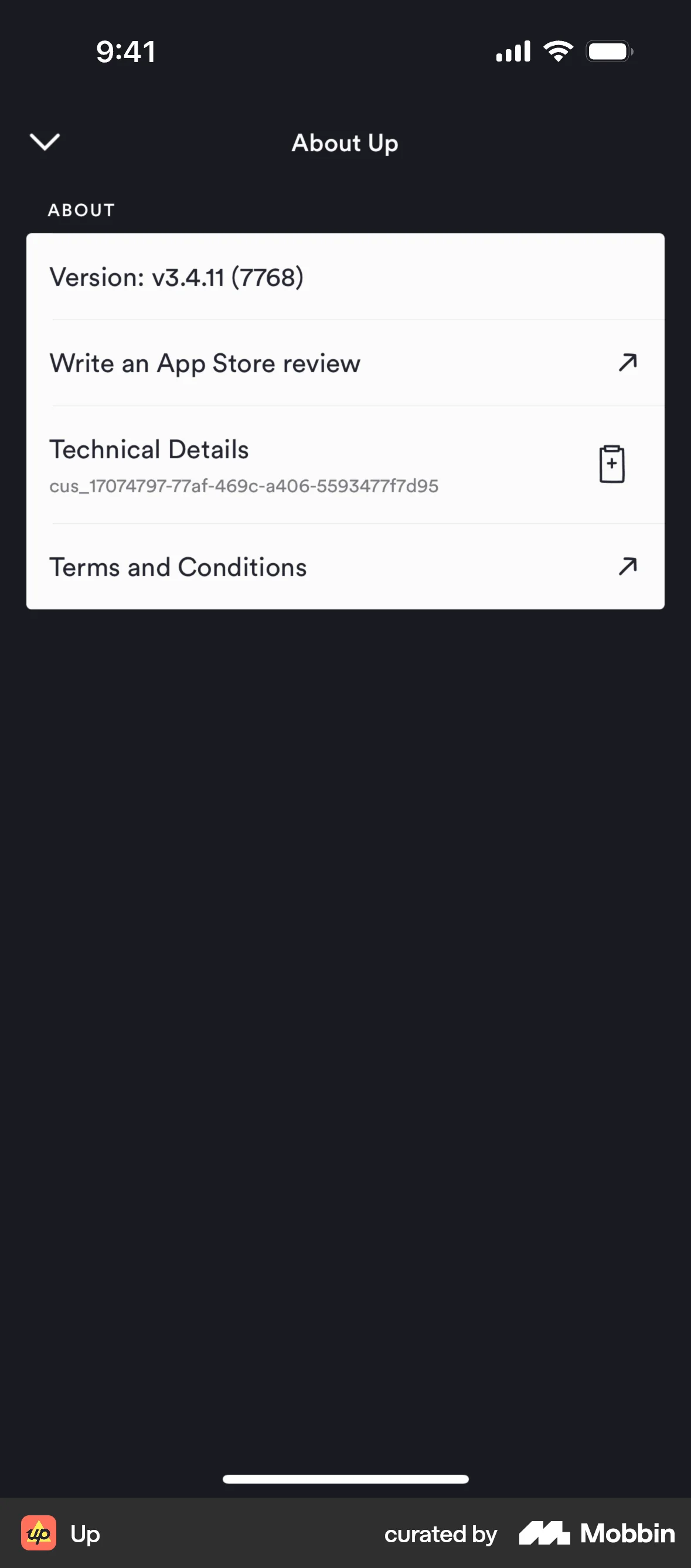691x1568 pixels.
Task: Select the customer ID text under Technical Details
Action: click(244, 486)
